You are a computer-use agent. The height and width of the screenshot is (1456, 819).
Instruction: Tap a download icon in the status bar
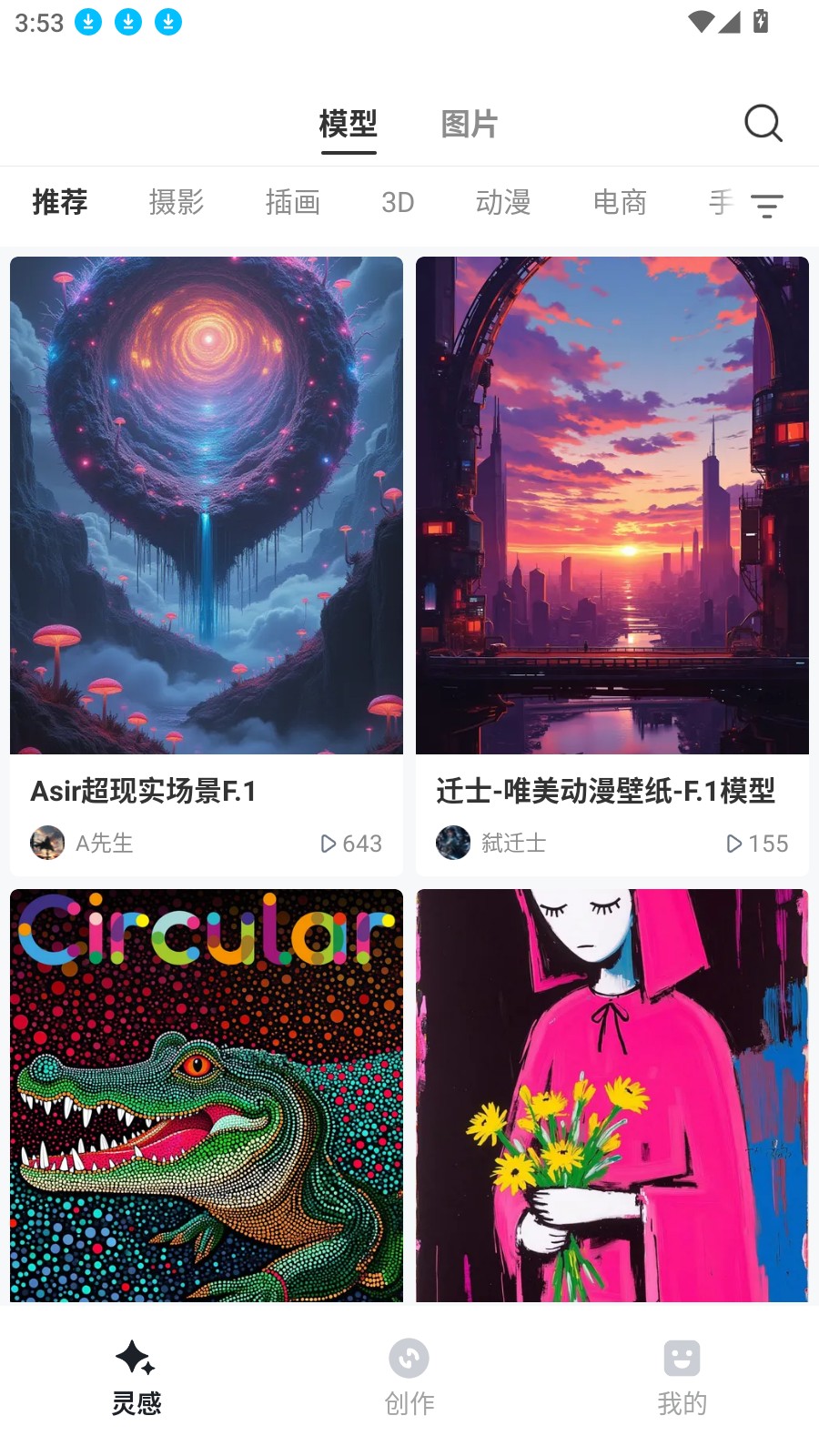tap(87, 22)
